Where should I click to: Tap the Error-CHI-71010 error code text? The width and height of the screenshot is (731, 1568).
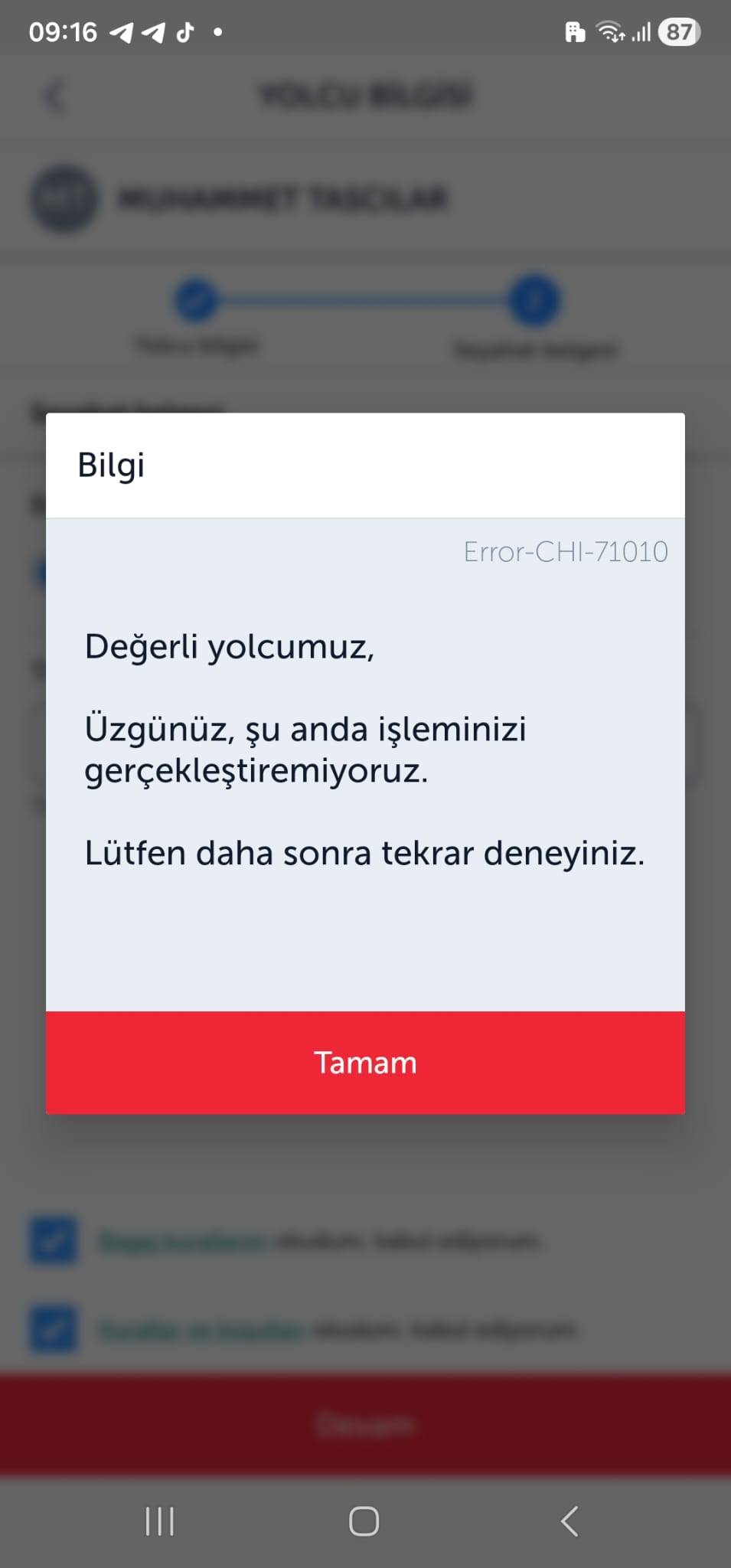click(565, 551)
